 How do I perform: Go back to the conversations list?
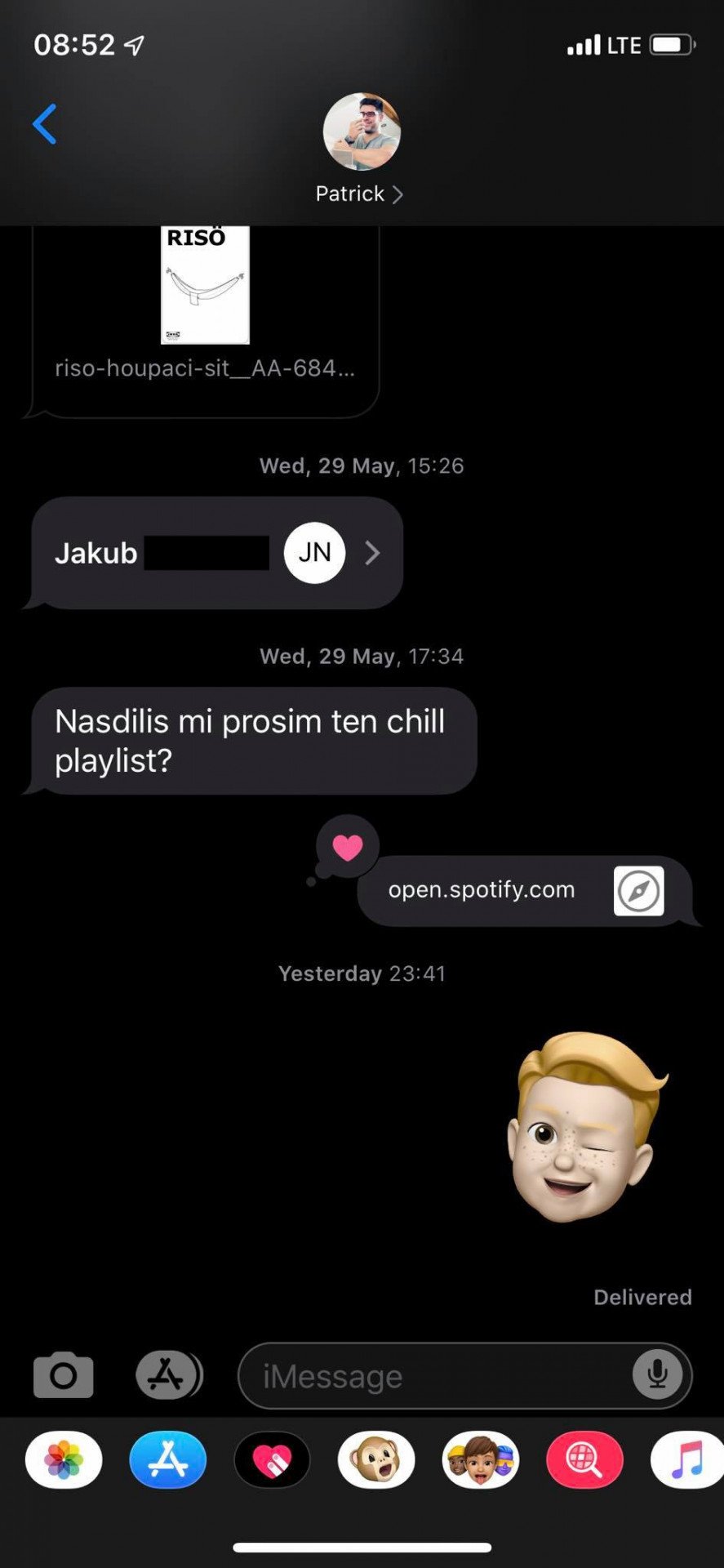[45, 124]
